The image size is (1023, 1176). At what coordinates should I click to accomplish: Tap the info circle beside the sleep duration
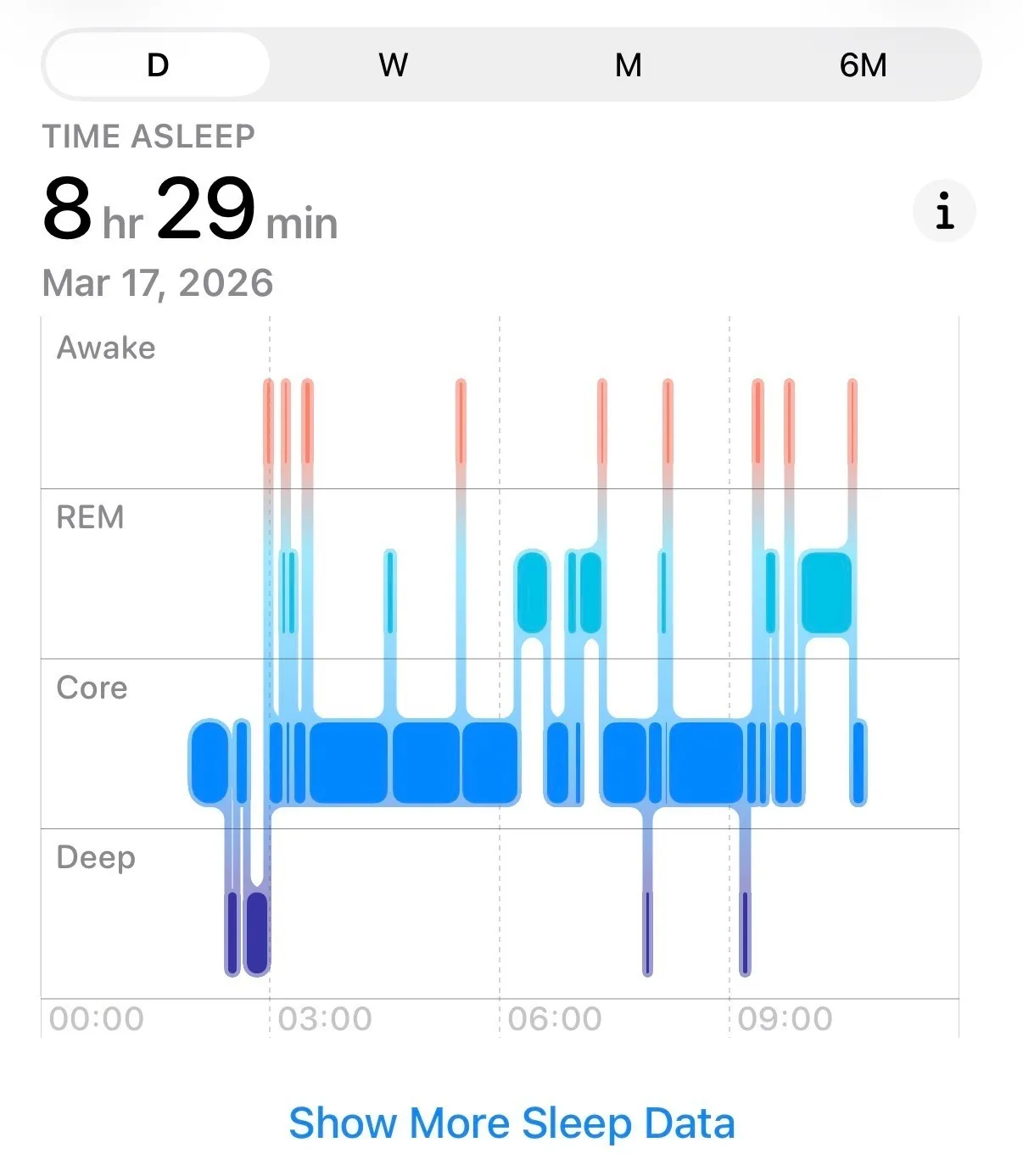[x=944, y=210]
